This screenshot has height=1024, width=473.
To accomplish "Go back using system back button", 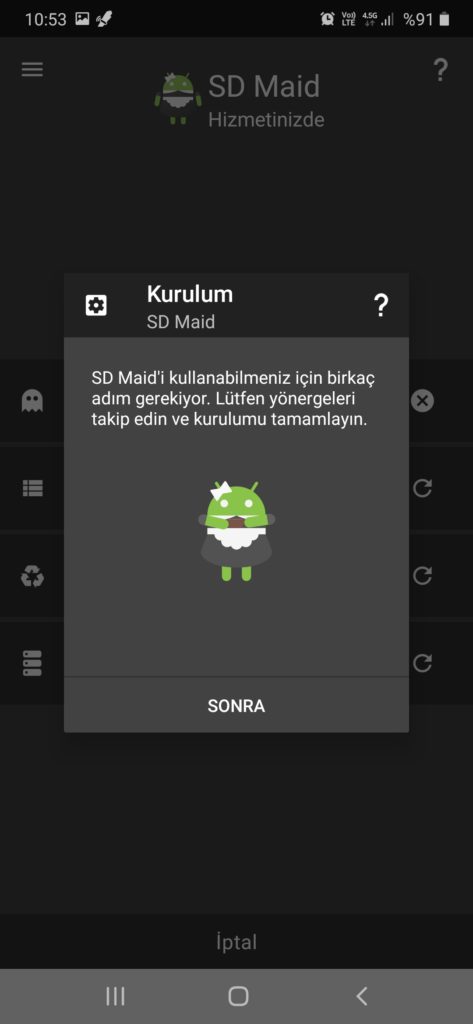I will [x=361, y=996].
